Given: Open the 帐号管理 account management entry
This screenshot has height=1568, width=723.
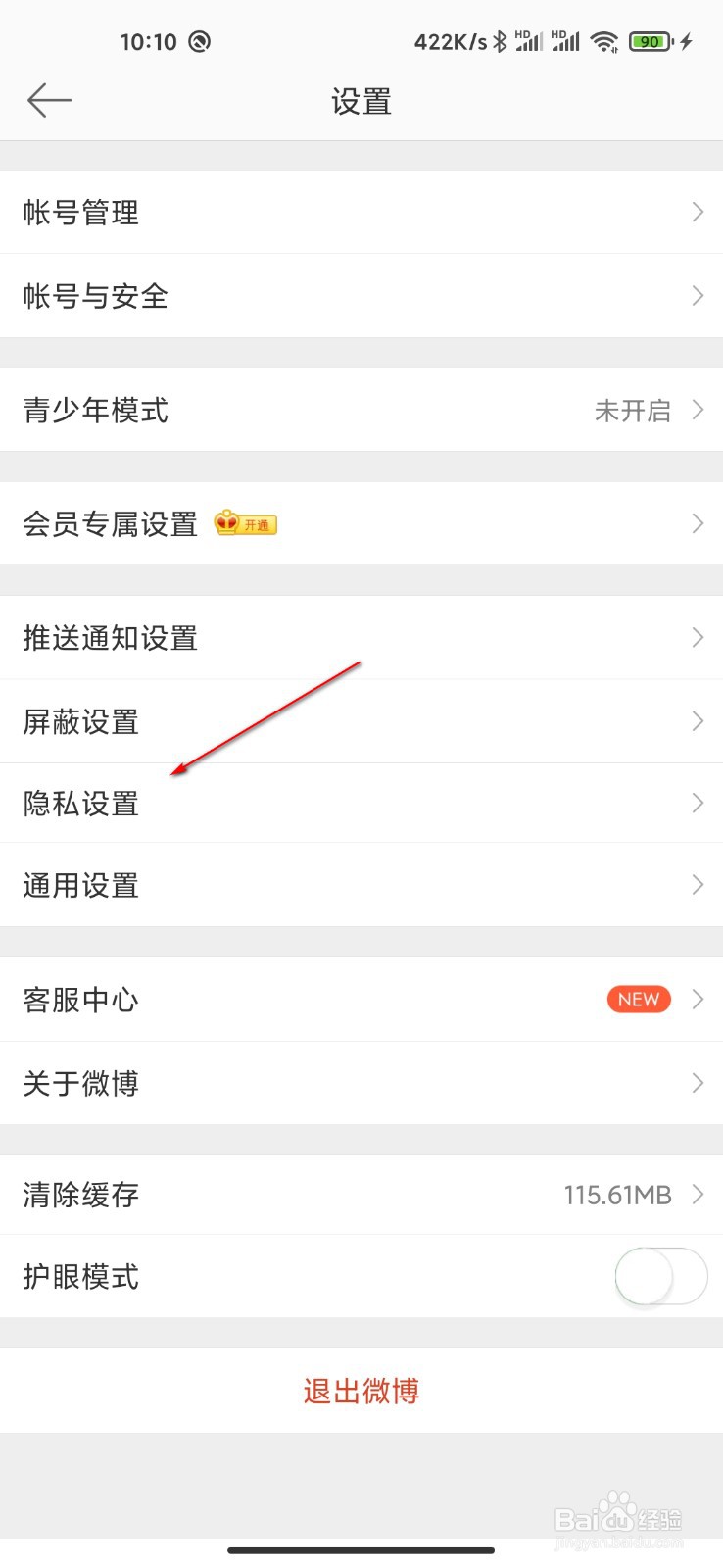Looking at the screenshot, I should (361, 213).
